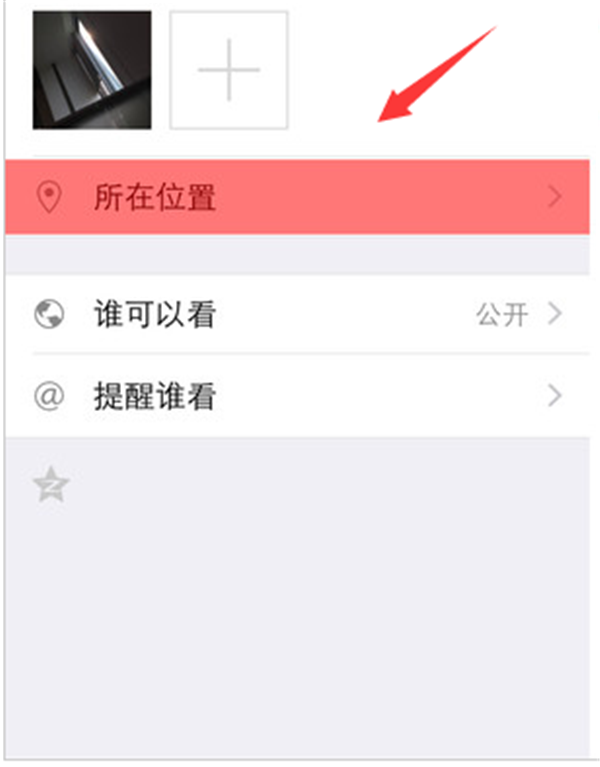The width and height of the screenshot is (600, 767).
Task: Open 谁可以看 visibility settings
Action: tap(298, 315)
